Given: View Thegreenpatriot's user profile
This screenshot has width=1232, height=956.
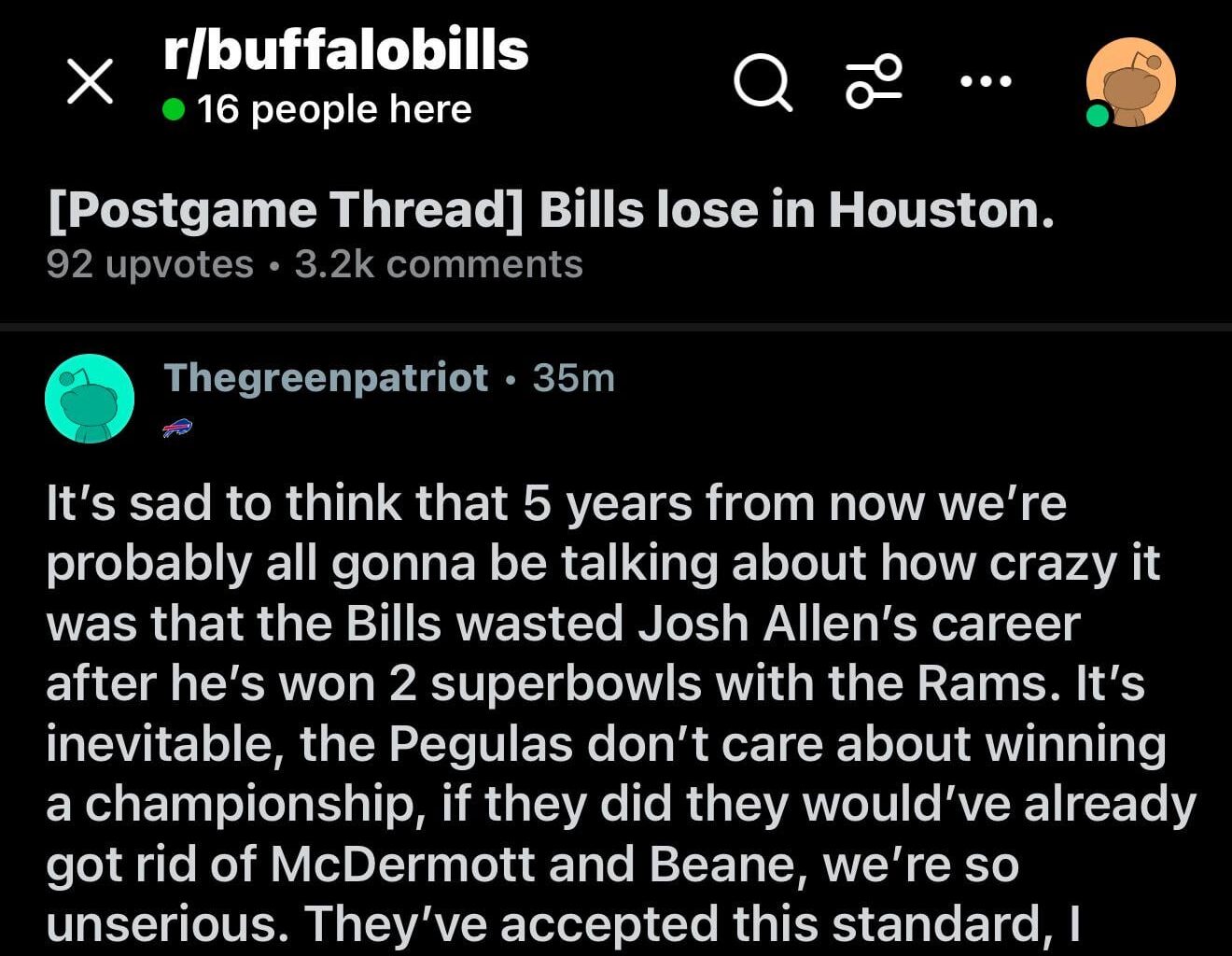Looking at the screenshot, I should click(326, 378).
